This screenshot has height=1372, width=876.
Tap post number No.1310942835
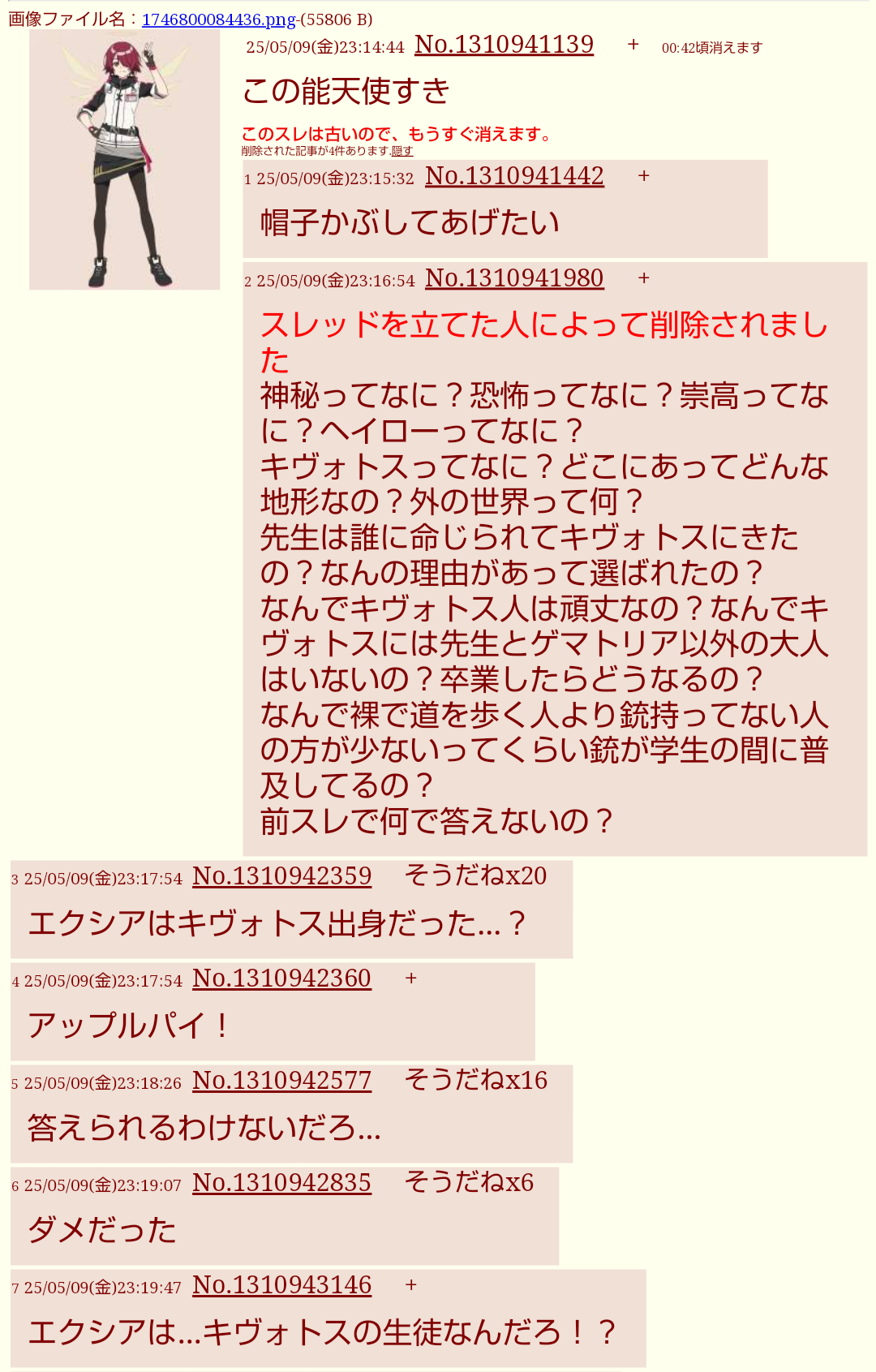tap(281, 1183)
